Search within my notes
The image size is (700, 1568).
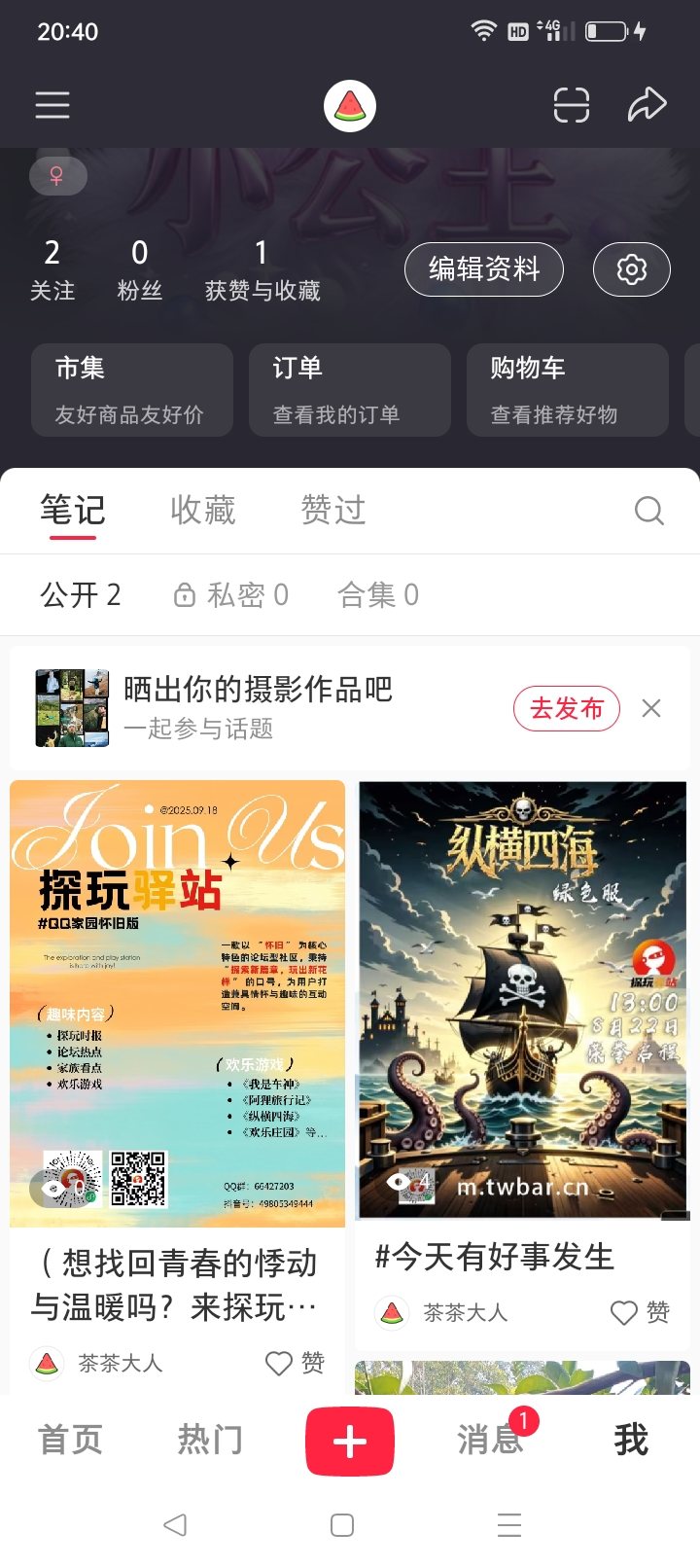pos(648,510)
